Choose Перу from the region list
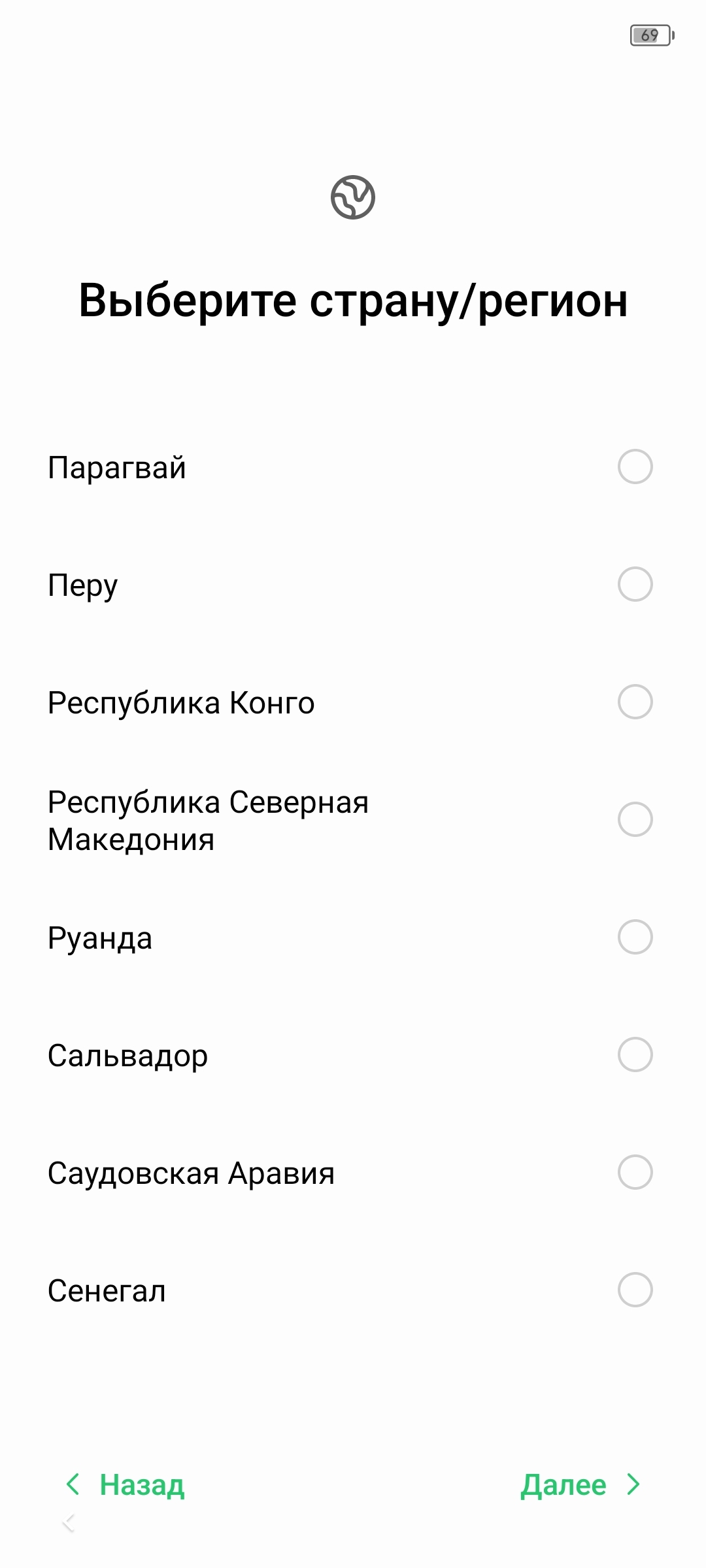Screen dimensions: 706x1568 coord(635,584)
